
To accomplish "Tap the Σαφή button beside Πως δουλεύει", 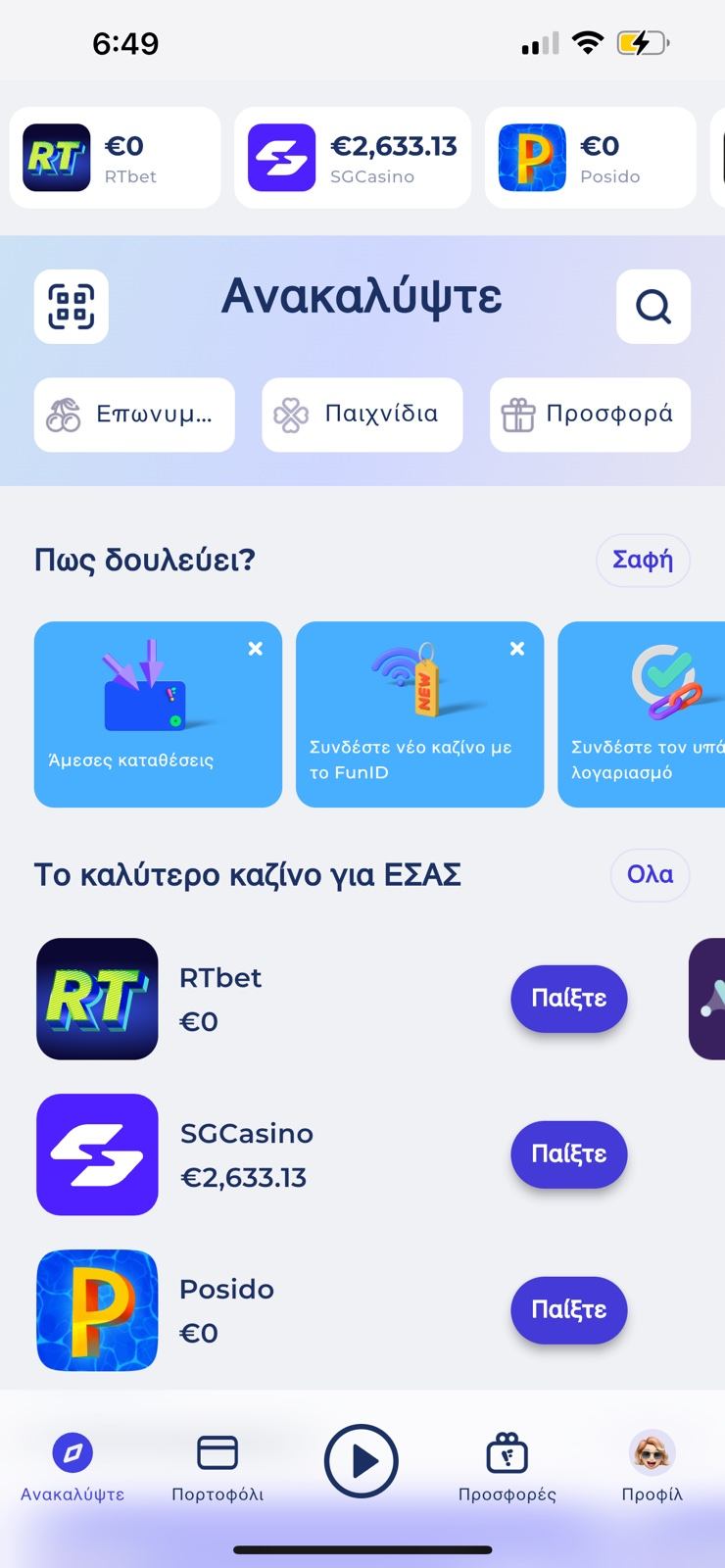I will (643, 561).
